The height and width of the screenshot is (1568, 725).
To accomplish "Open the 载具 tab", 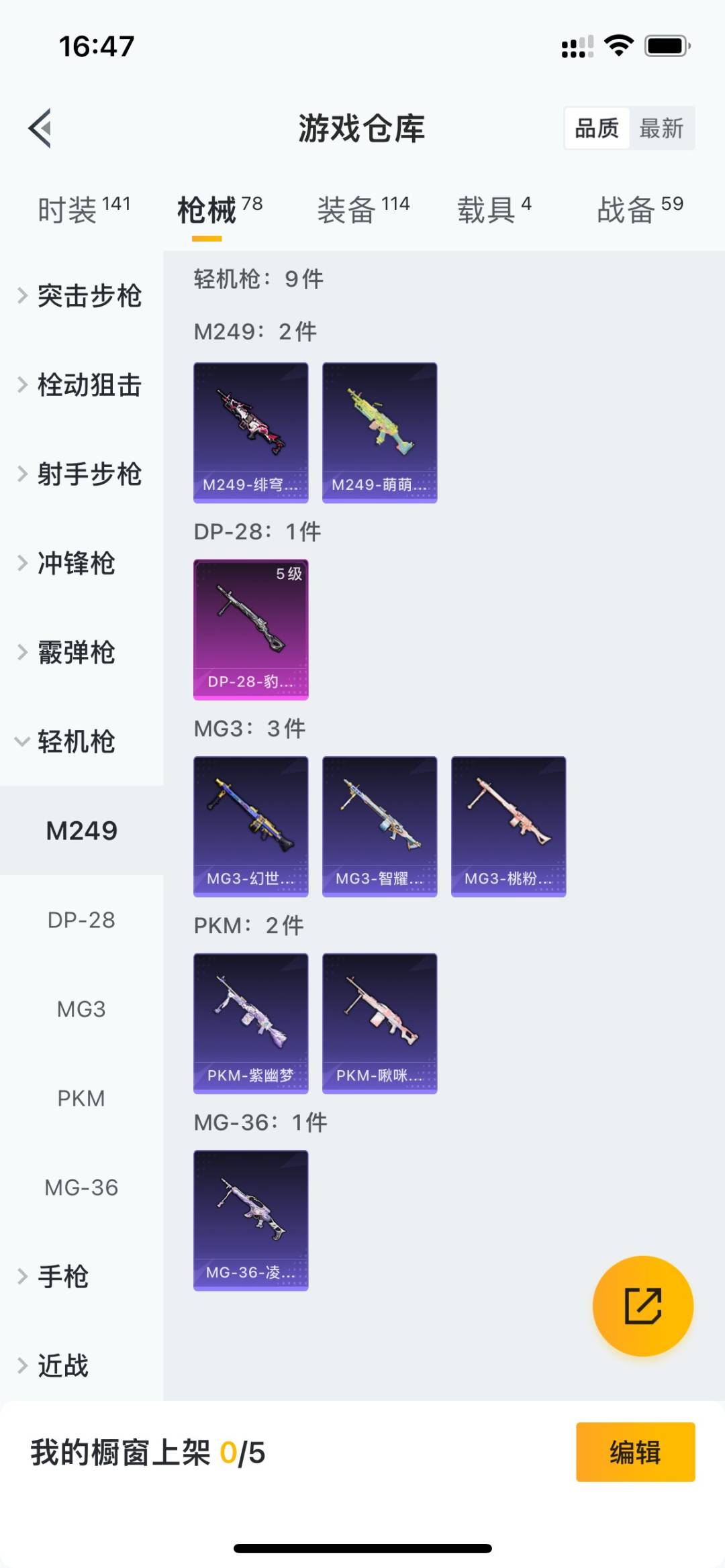I will pos(494,209).
